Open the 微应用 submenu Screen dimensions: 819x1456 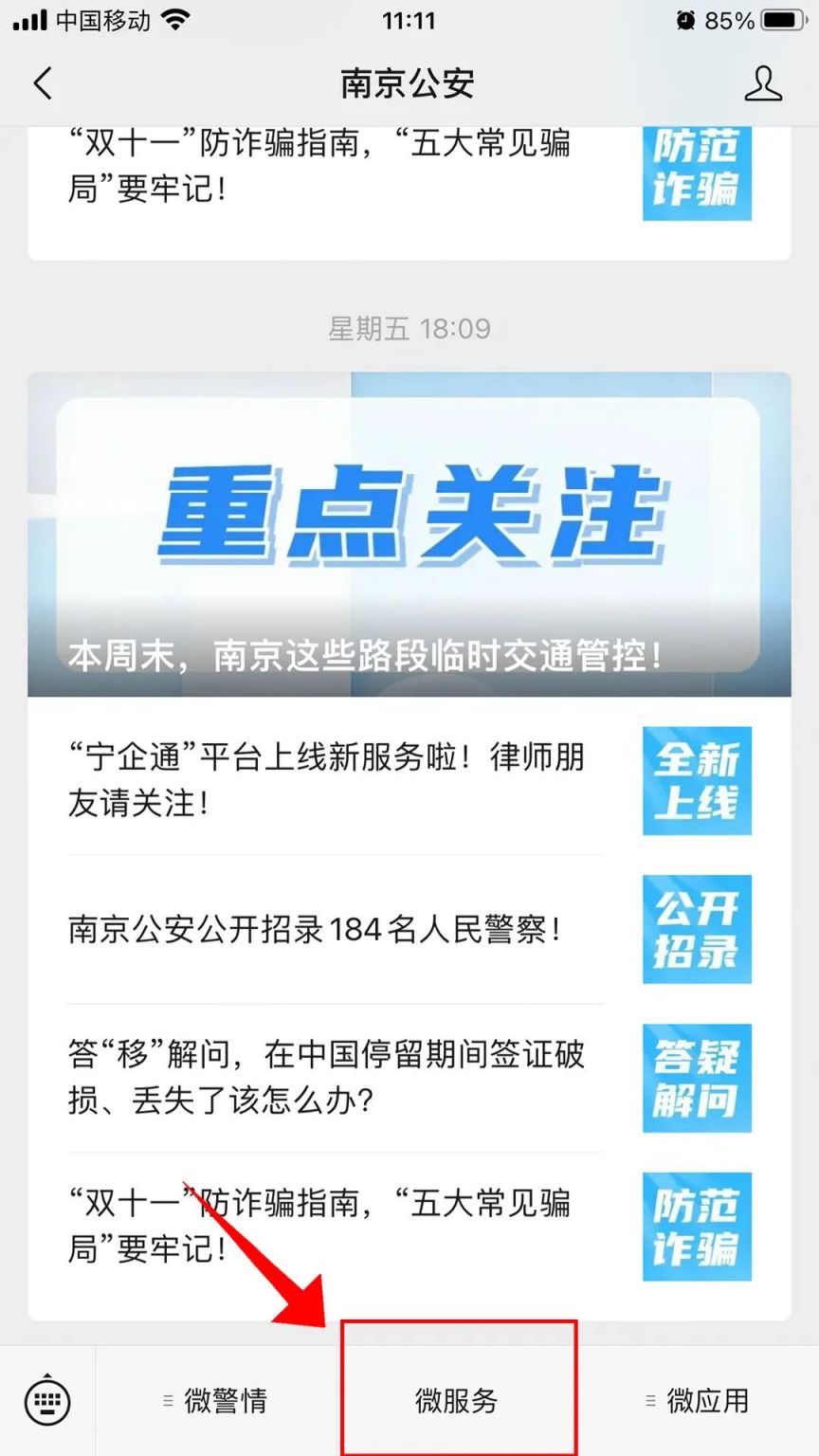coord(706,1399)
